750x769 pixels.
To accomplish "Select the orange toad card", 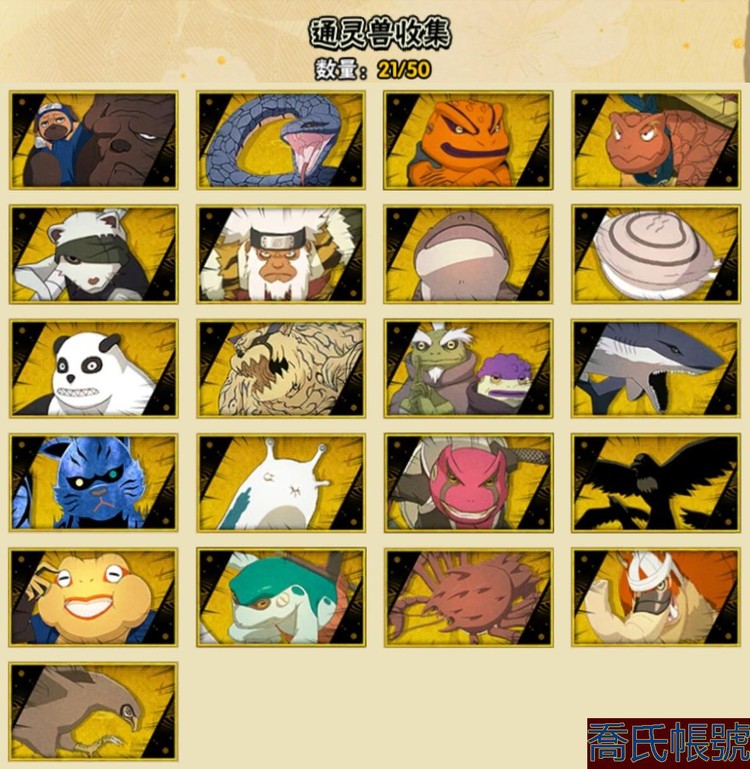I will pos(468,140).
